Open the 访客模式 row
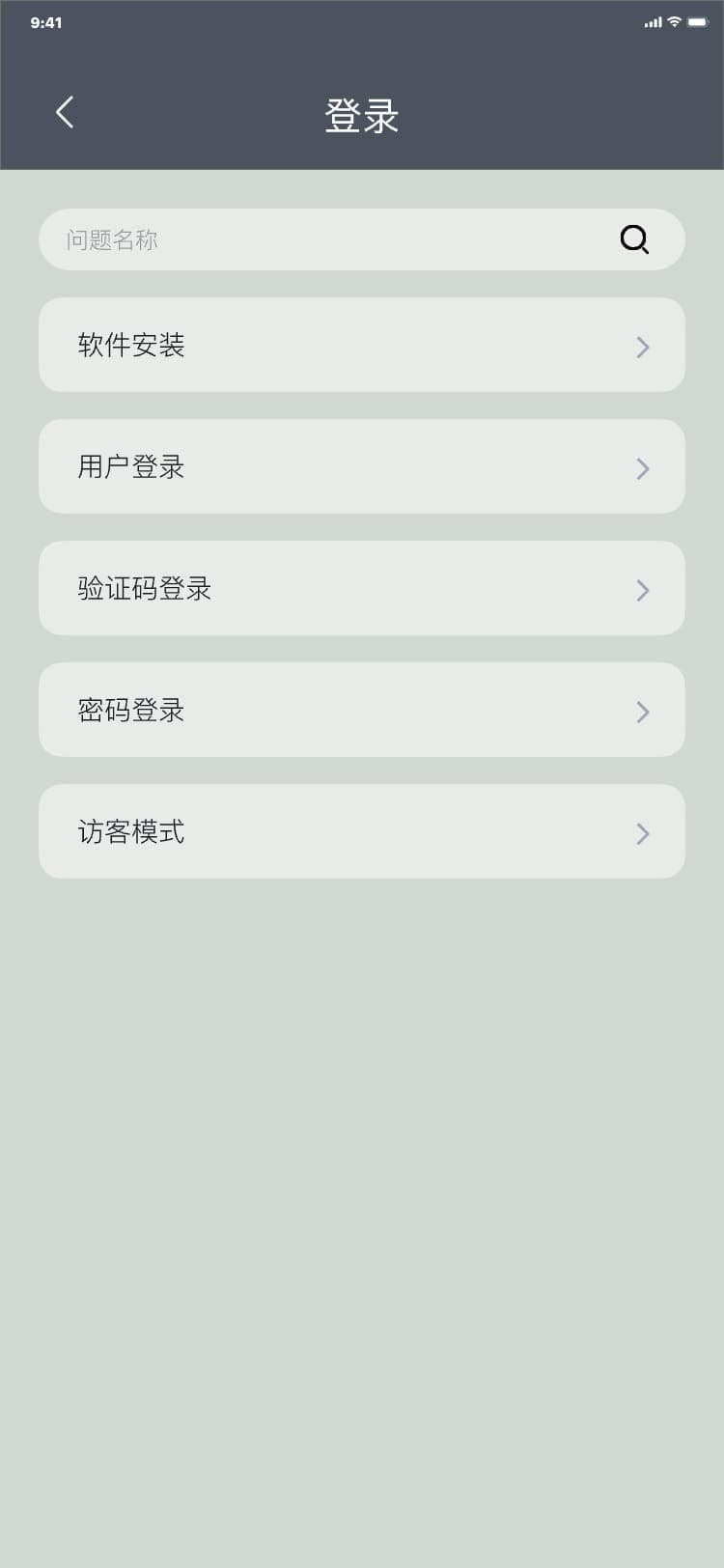This screenshot has width=724, height=1568. (x=361, y=831)
